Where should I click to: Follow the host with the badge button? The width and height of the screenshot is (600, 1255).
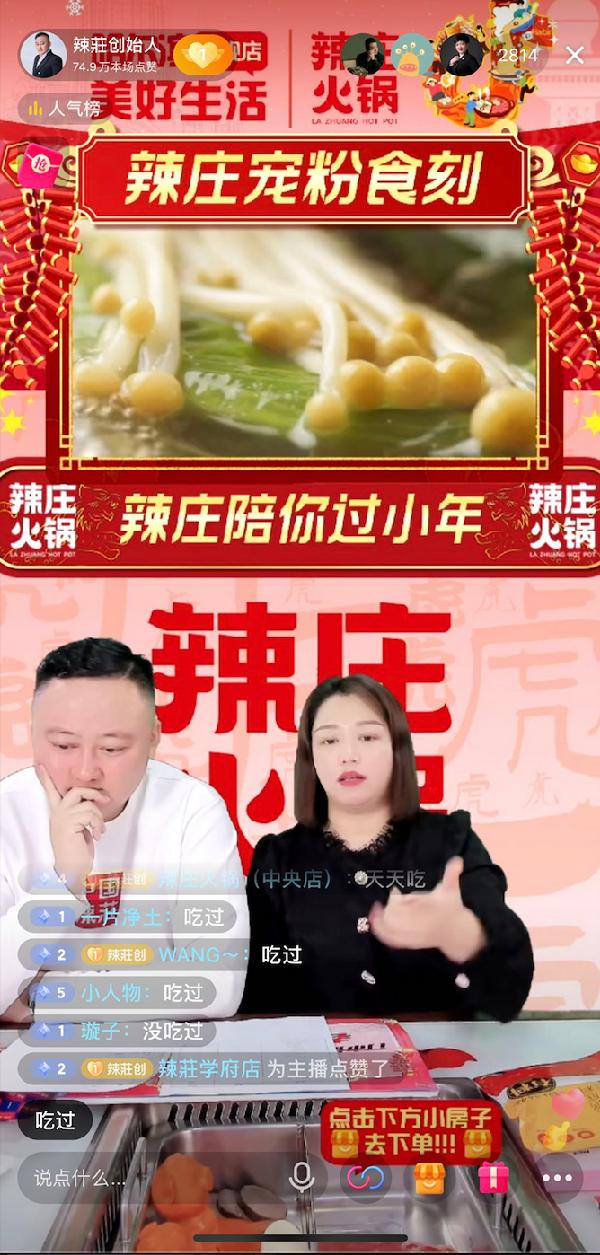pyautogui.click(x=203, y=55)
